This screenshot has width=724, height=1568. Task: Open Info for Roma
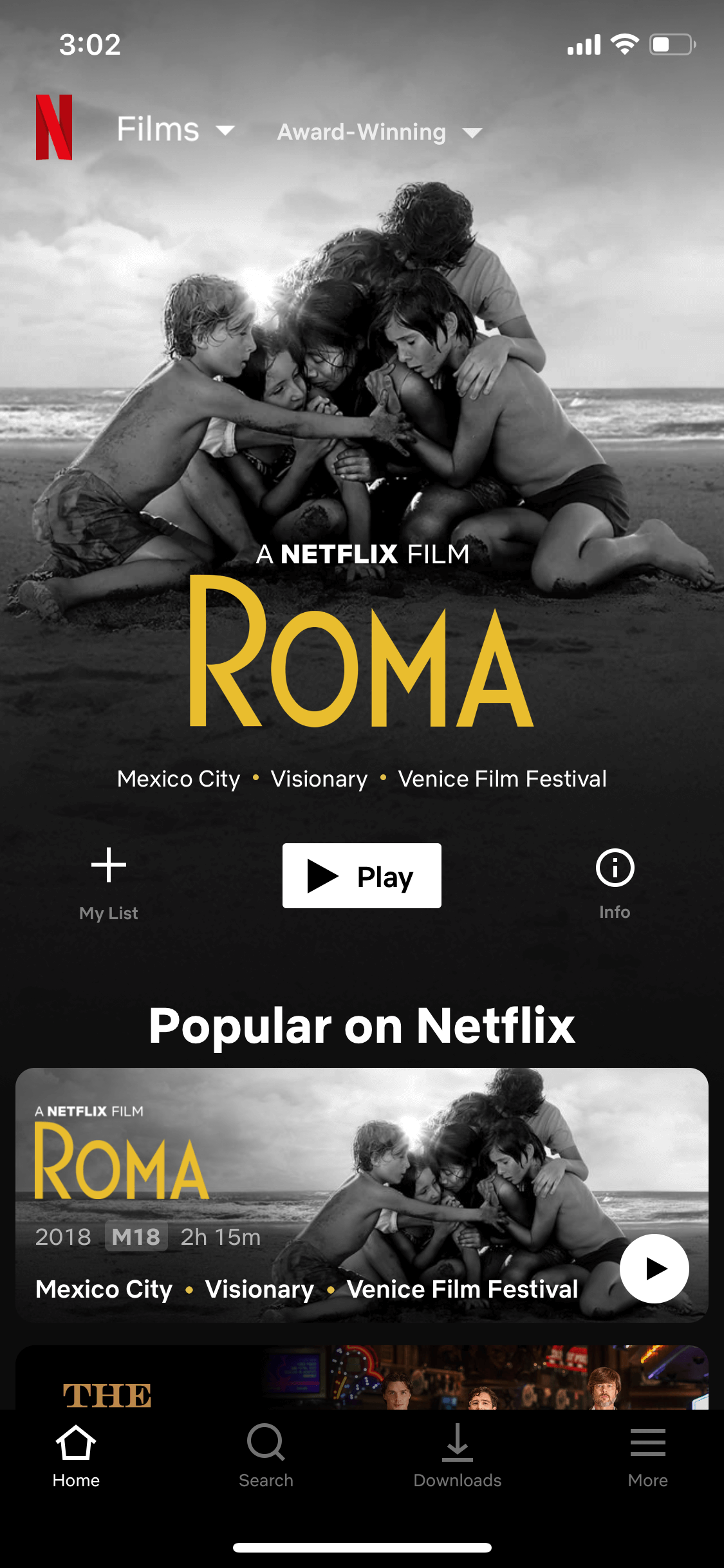[x=615, y=883]
